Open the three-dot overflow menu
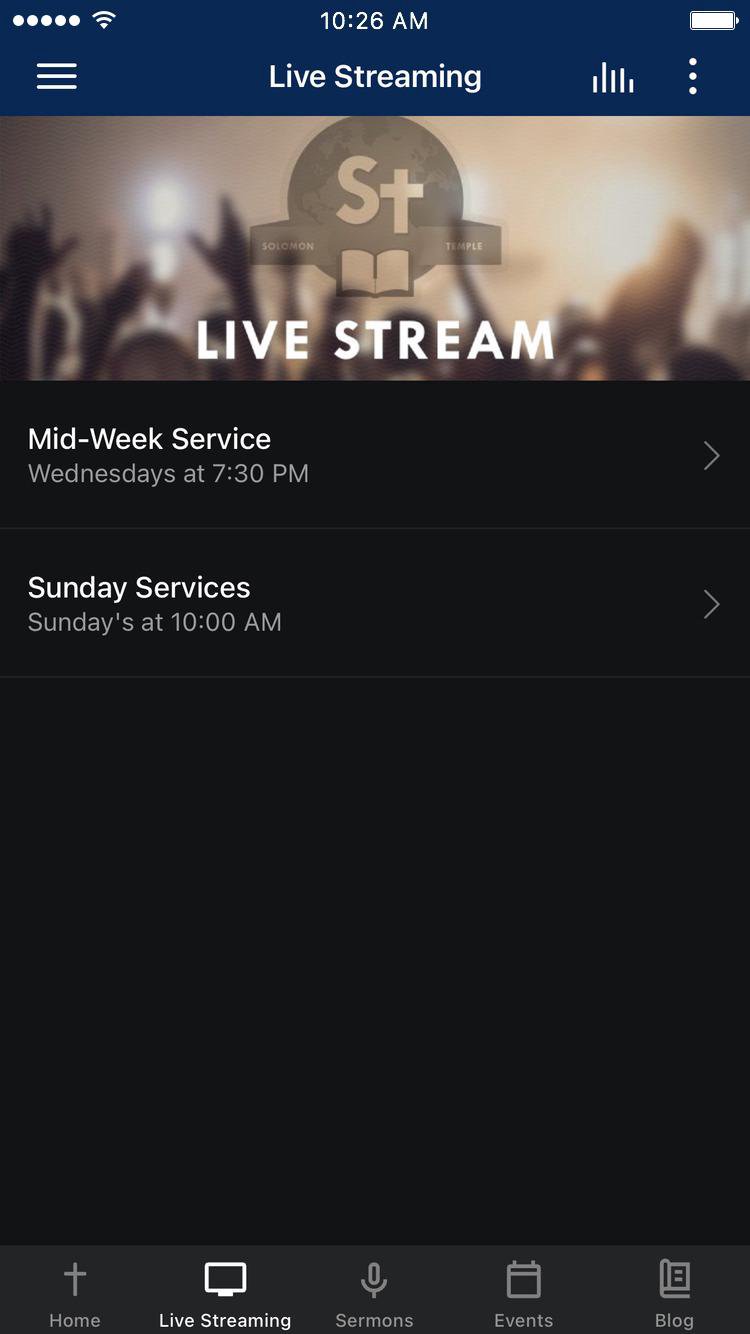750x1334 pixels. pos(692,77)
